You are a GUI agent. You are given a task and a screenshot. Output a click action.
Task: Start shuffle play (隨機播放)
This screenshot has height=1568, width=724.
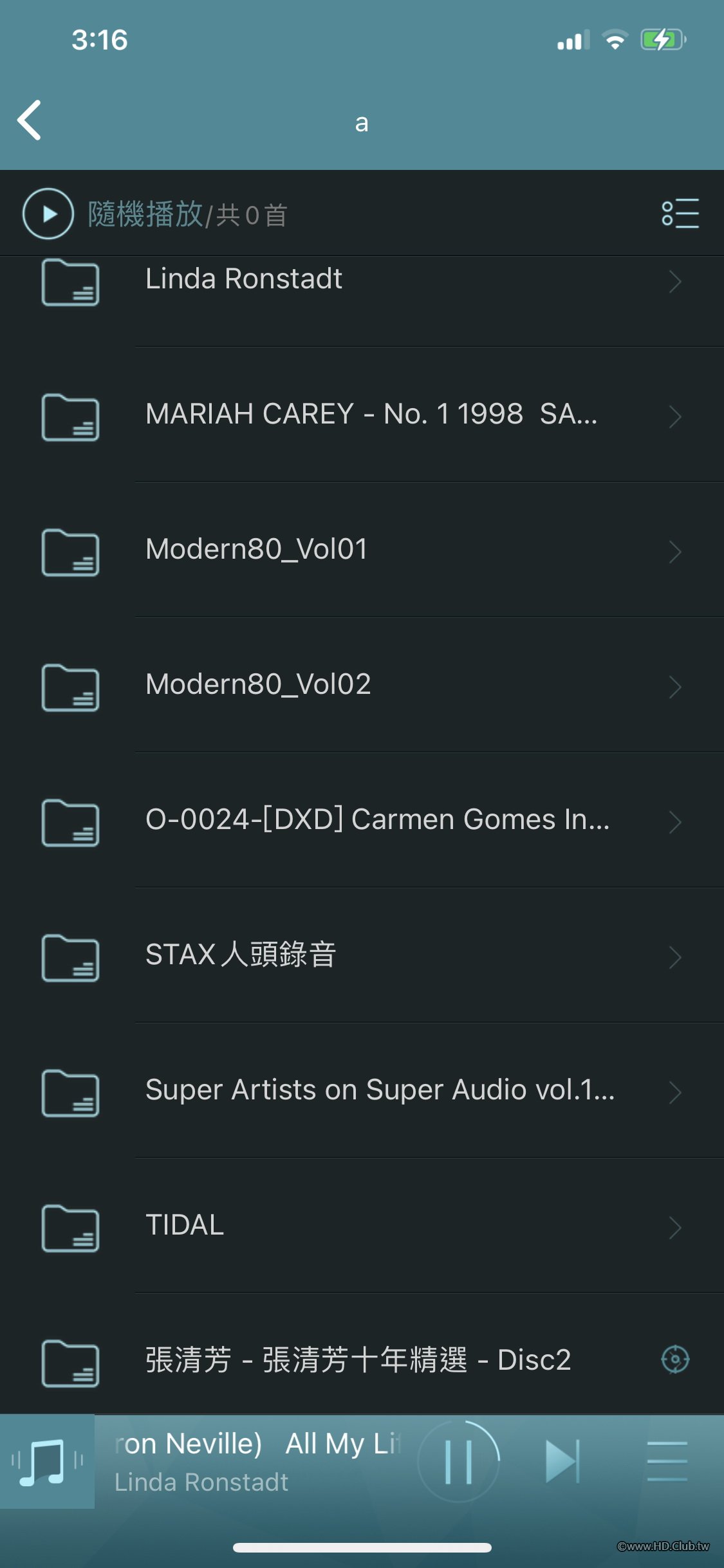(48, 214)
